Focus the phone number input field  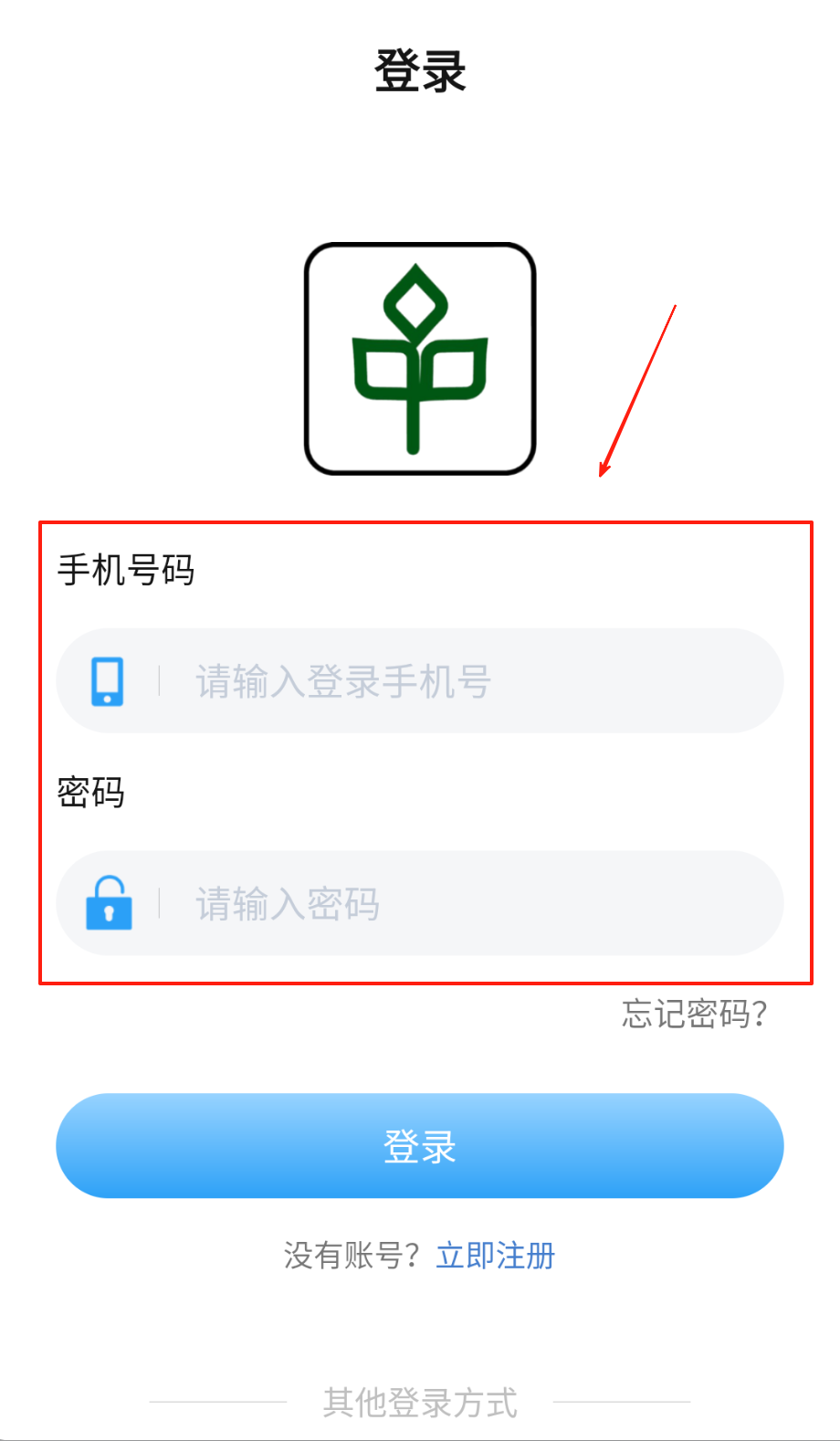click(457, 681)
